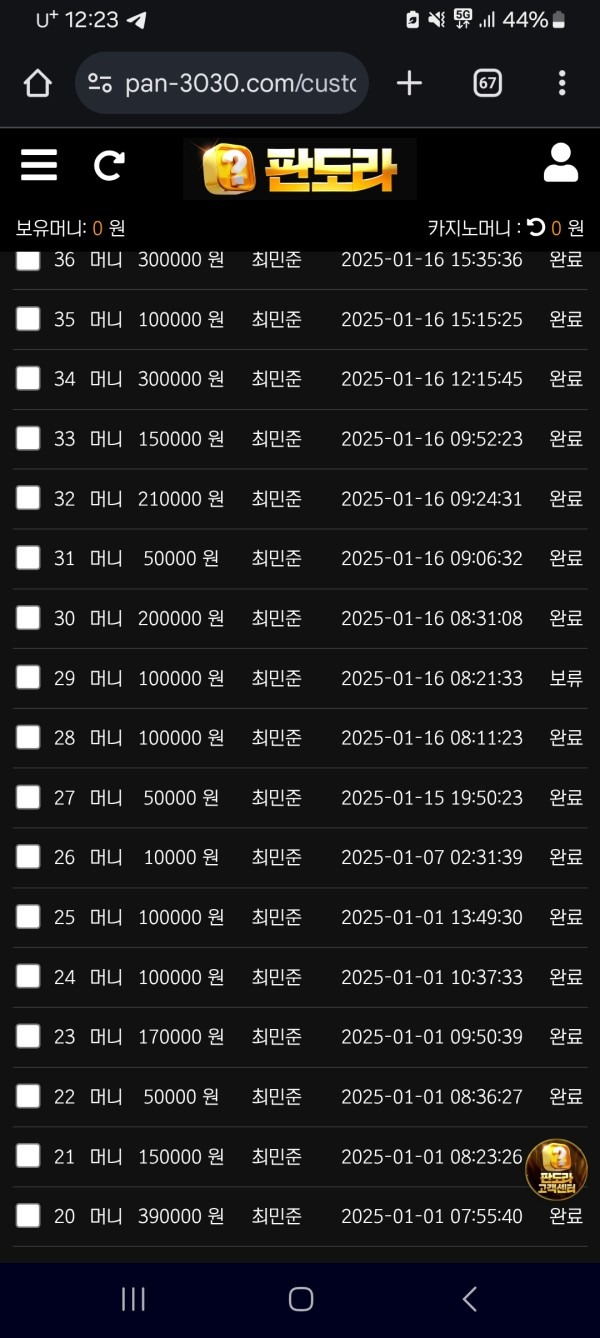The image size is (600, 1338).
Task: Open the user profile icon
Action: 560,163
